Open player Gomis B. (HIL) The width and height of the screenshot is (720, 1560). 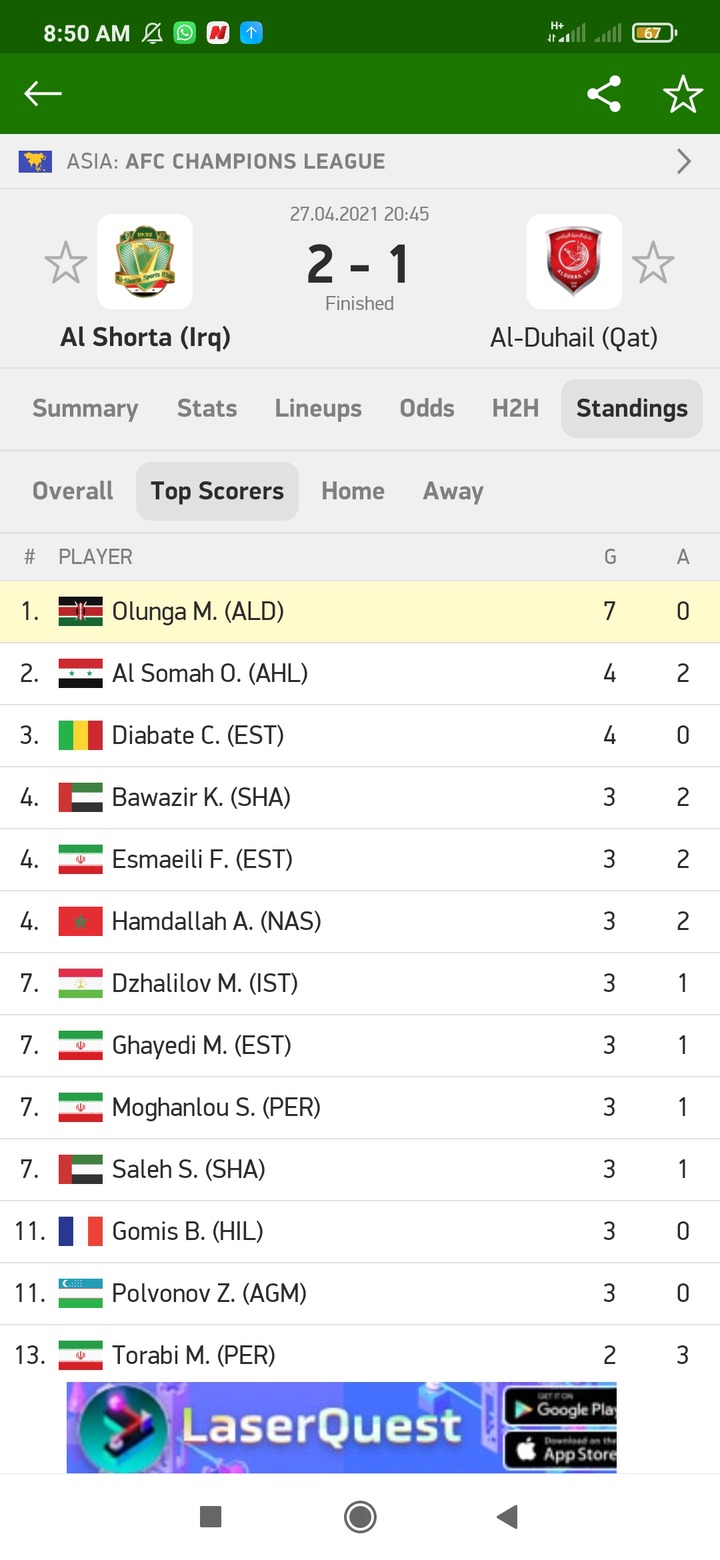click(360, 1231)
